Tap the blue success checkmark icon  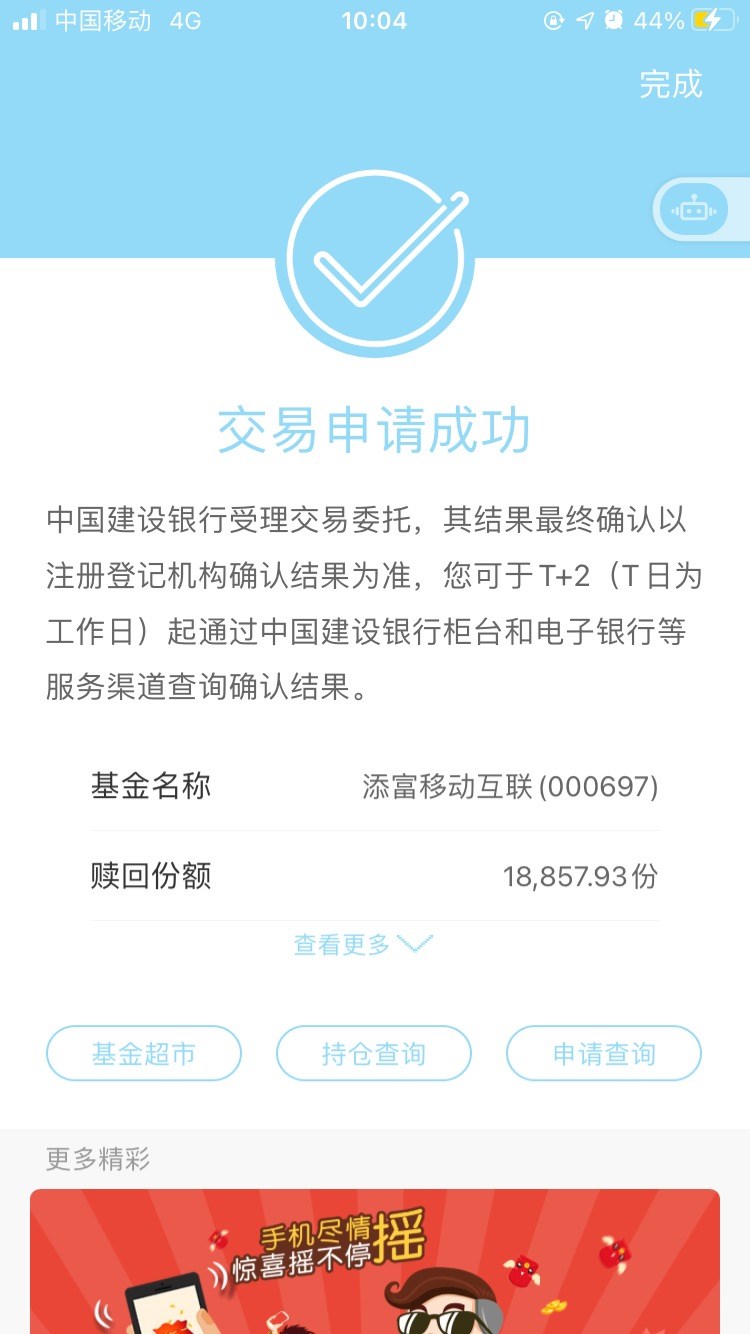pos(375,258)
